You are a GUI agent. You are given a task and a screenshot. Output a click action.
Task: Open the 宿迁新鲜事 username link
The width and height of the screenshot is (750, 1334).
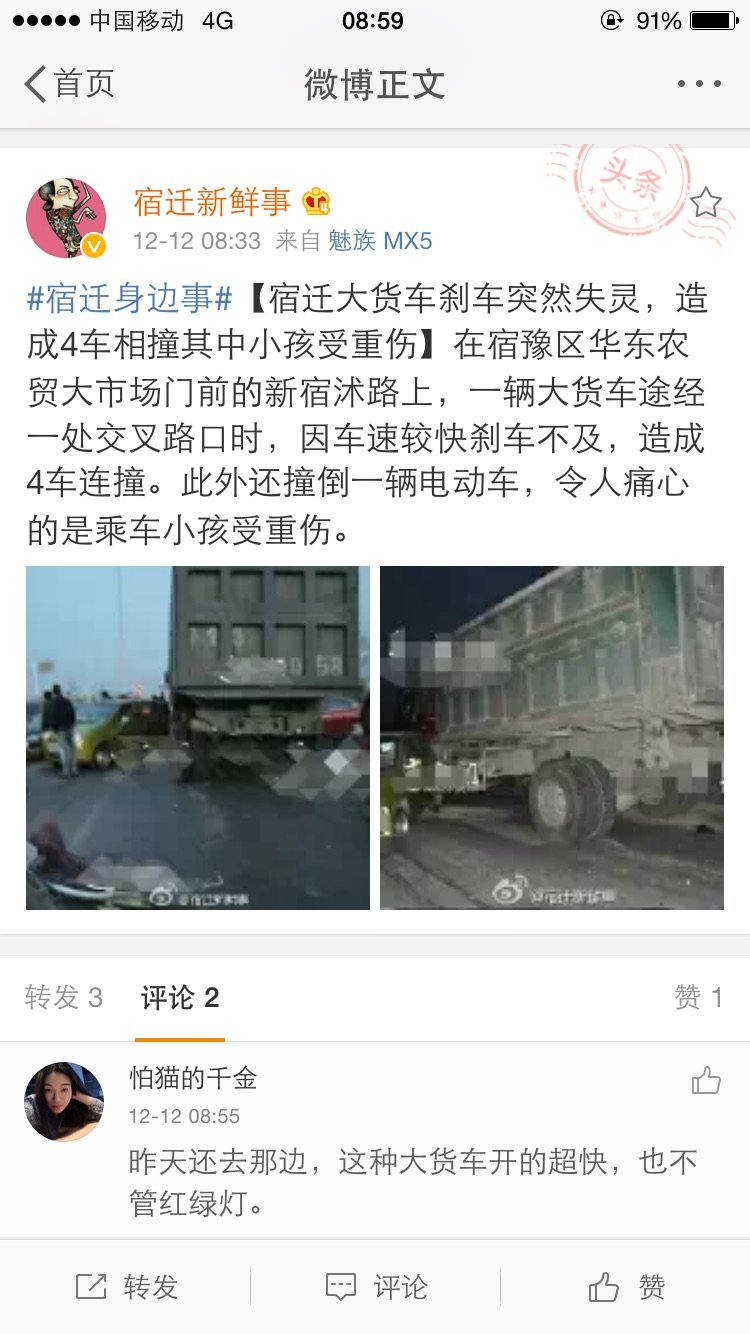coord(212,202)
